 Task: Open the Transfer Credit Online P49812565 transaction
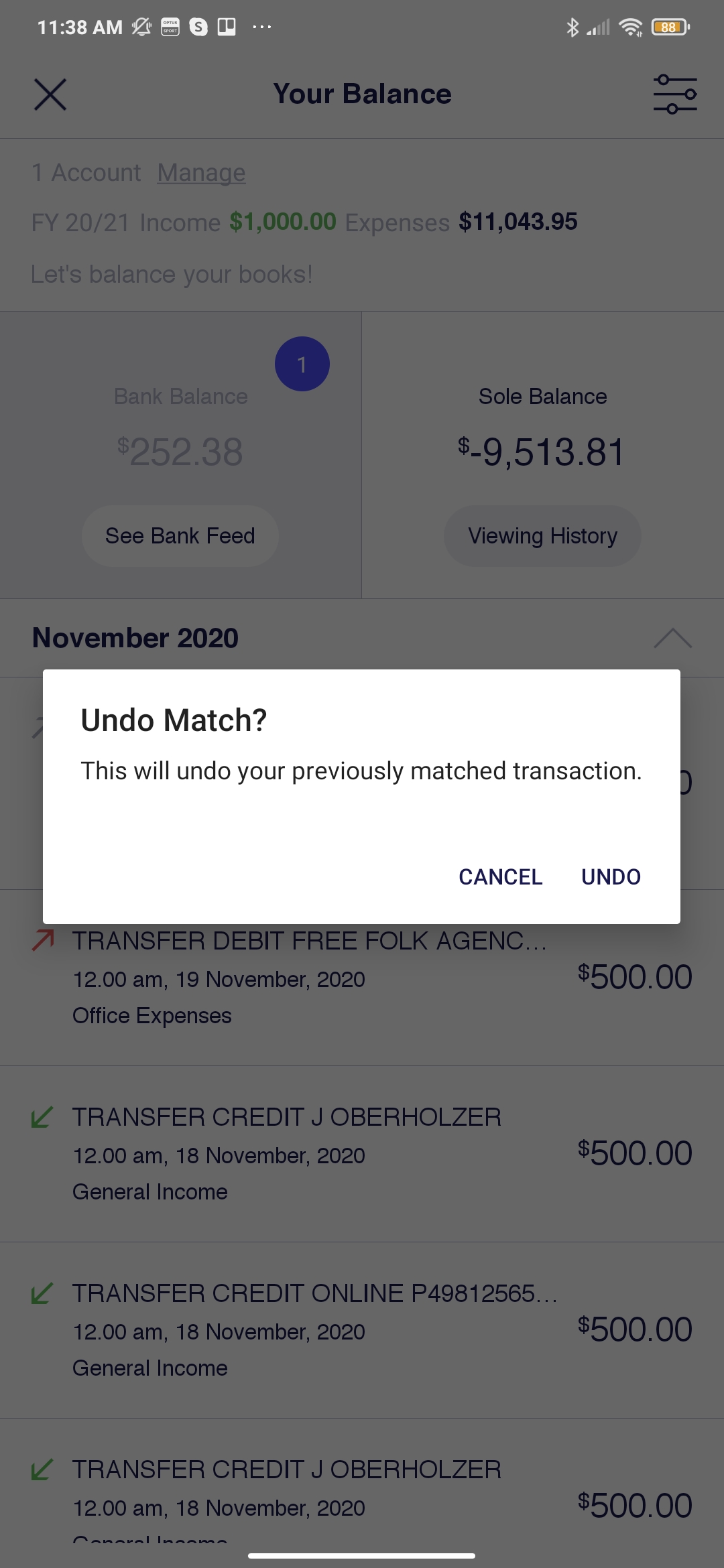point(362,1329)
